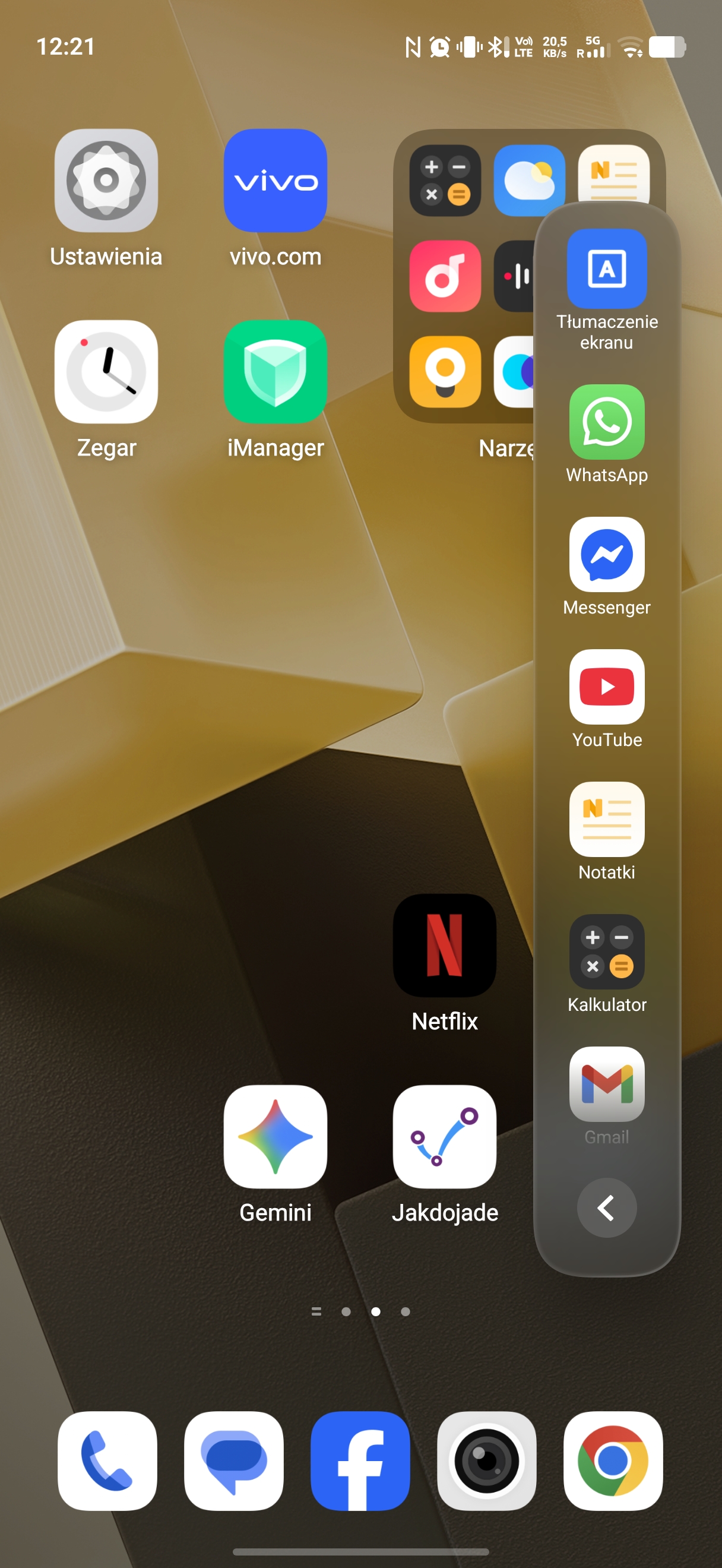Open the Zegar clock app
Screen dimensions: 722x1568
tap(106, 372)
